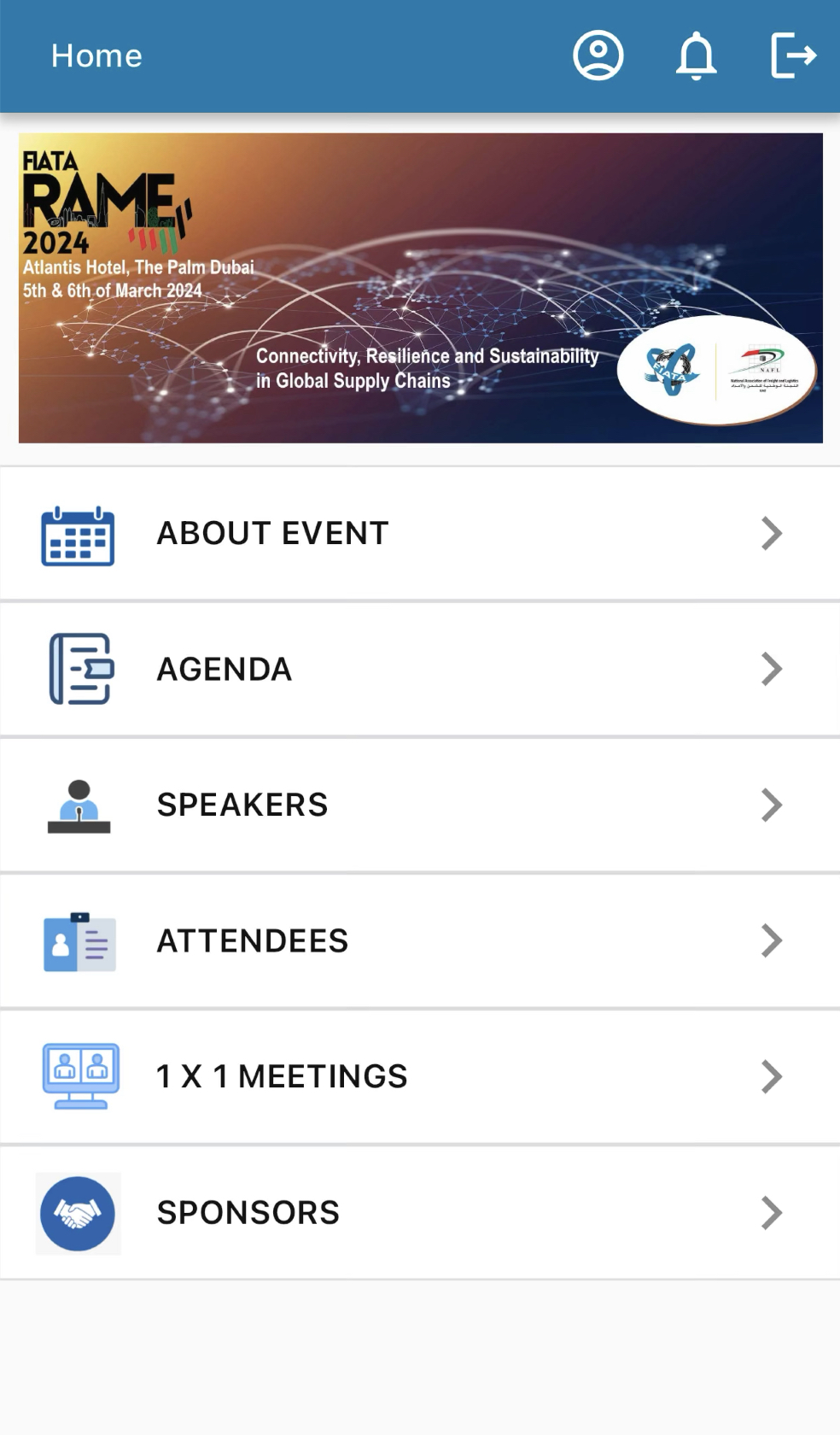This screenshot has height=1435, width=840.
Task: Select the 1x1 Meetings video call icon
Action: pos(81,1075)
